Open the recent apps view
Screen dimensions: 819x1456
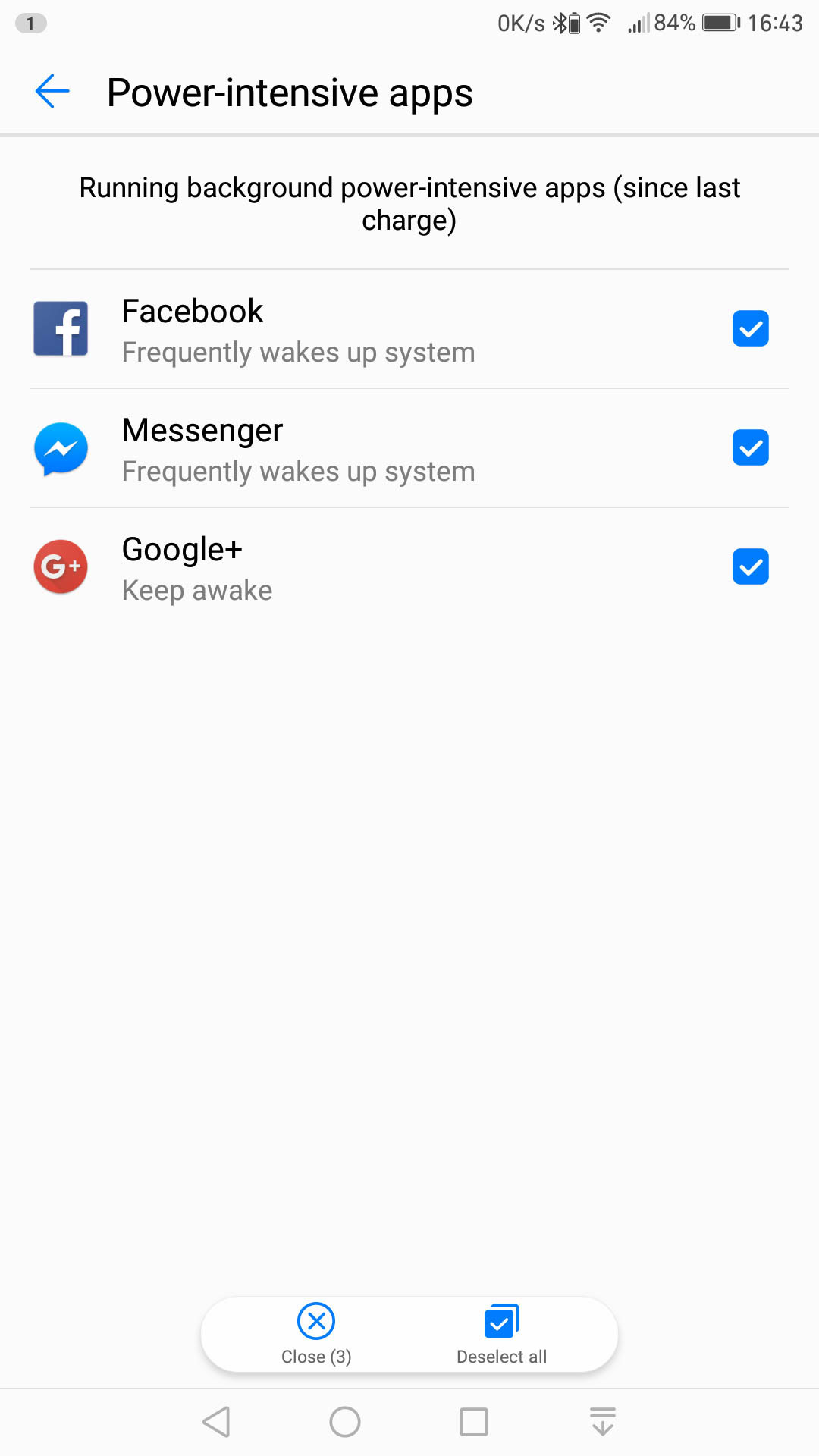[474, 1422]
